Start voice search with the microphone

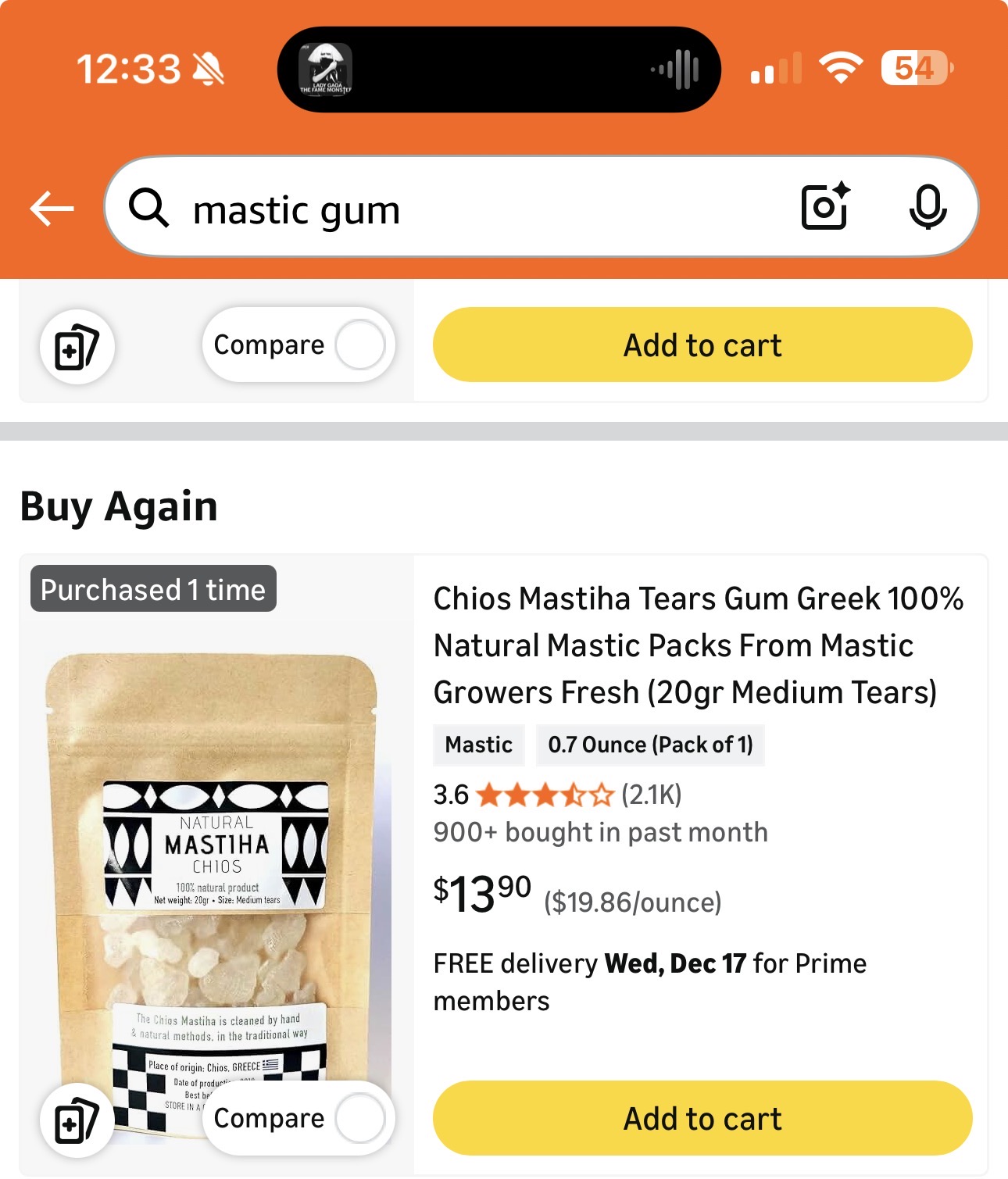(x=928, y=207)
